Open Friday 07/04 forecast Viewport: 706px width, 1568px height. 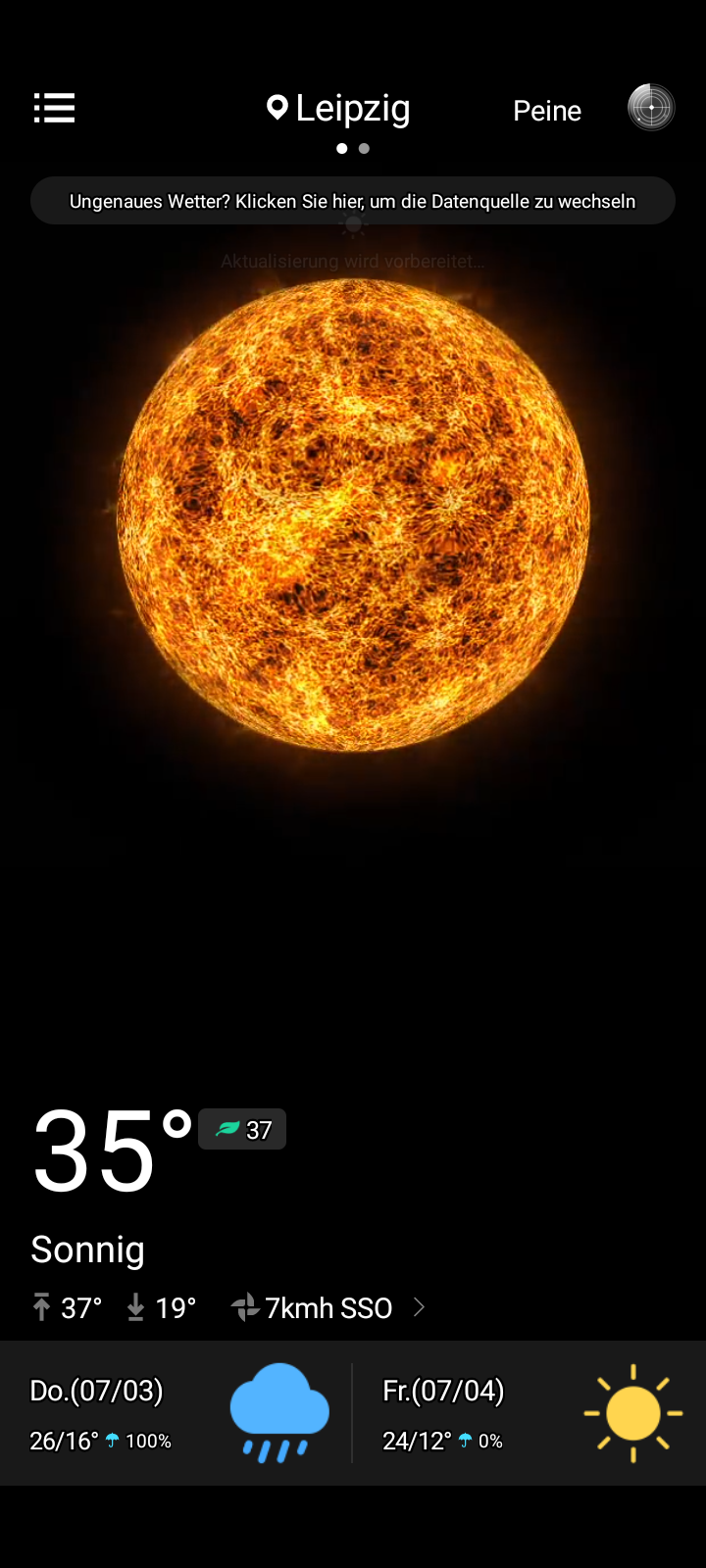529,1413
